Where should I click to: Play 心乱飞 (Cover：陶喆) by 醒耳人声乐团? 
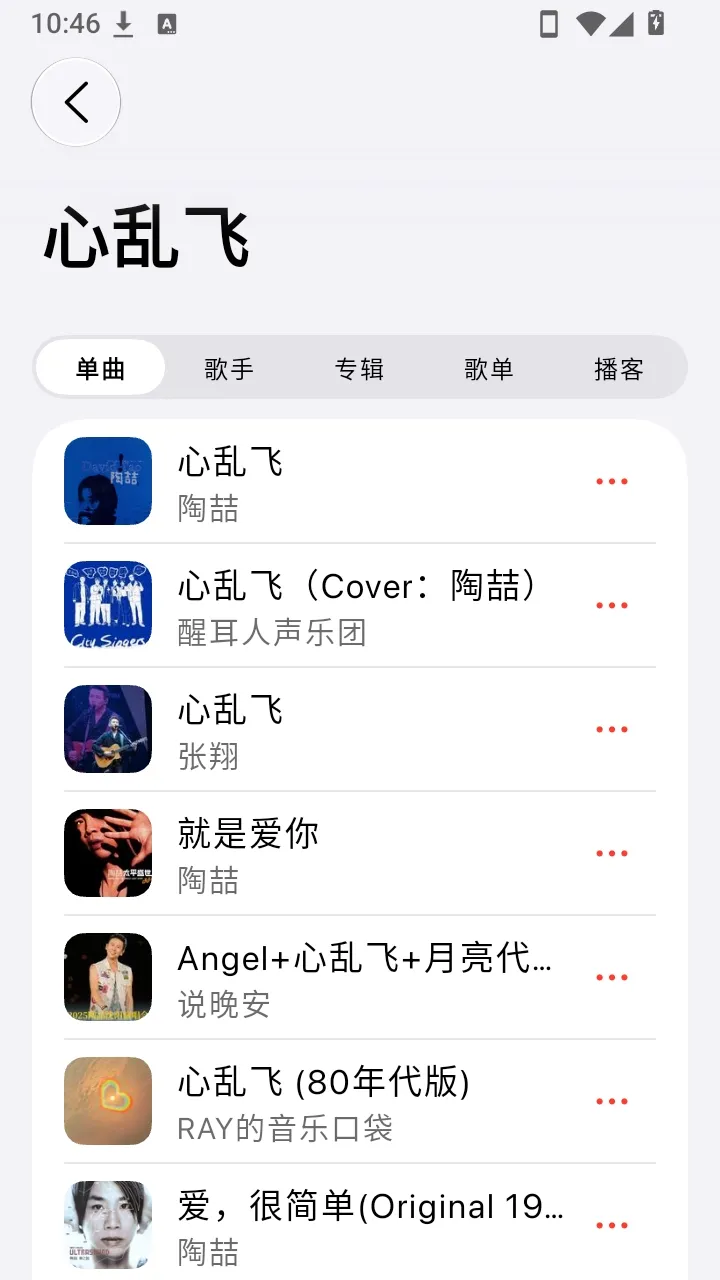click(x=360, y=605)
